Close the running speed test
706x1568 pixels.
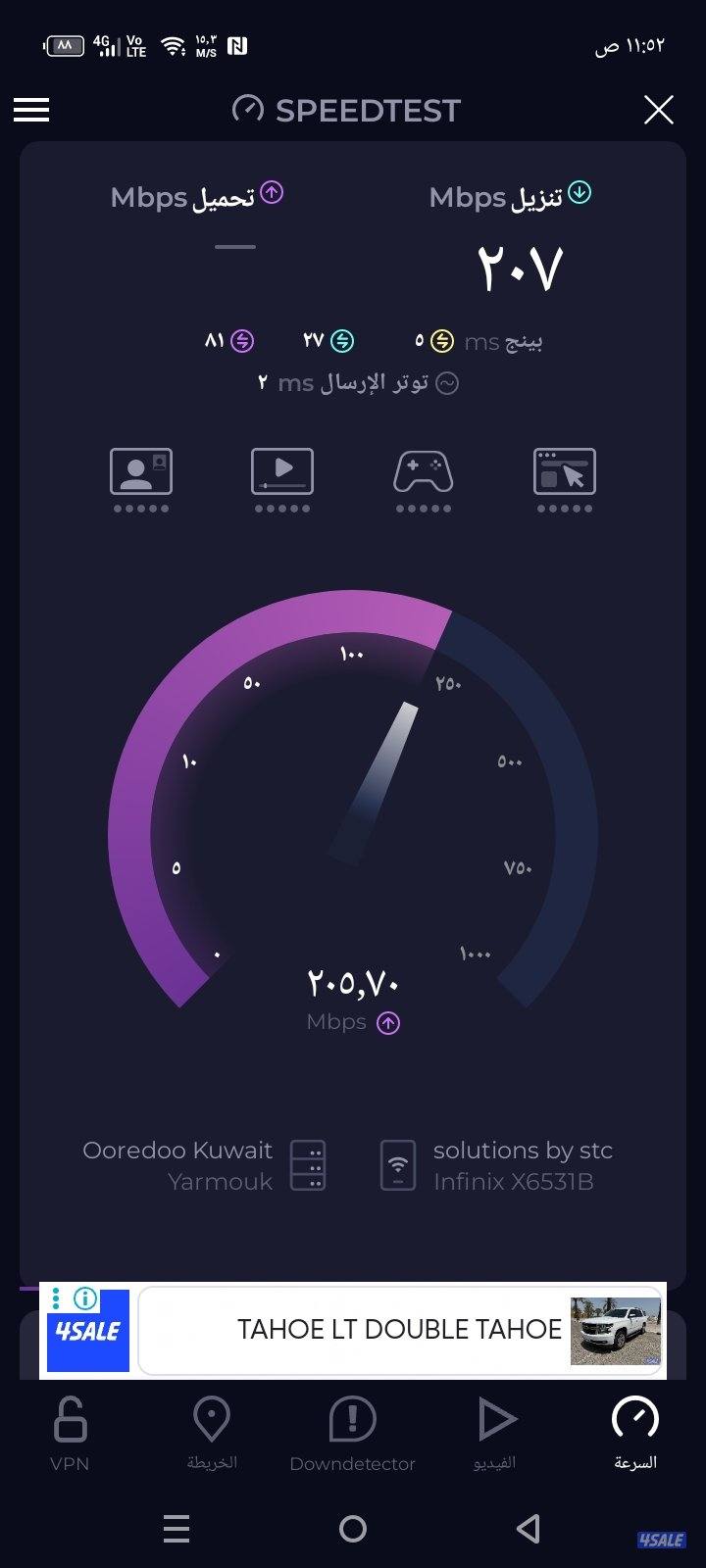658,110
